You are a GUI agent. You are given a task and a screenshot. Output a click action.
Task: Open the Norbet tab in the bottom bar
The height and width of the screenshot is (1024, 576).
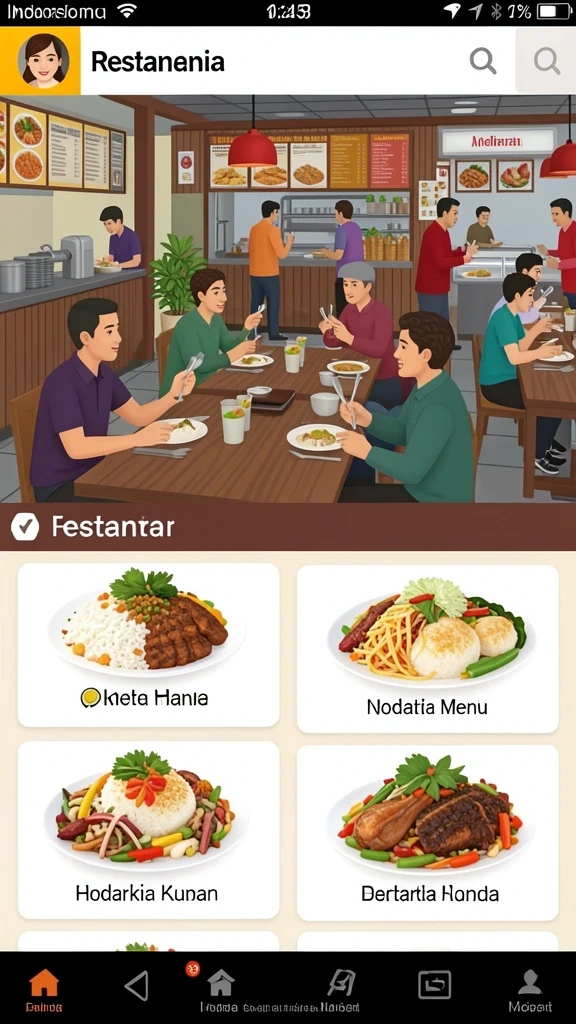click(340, 989)
